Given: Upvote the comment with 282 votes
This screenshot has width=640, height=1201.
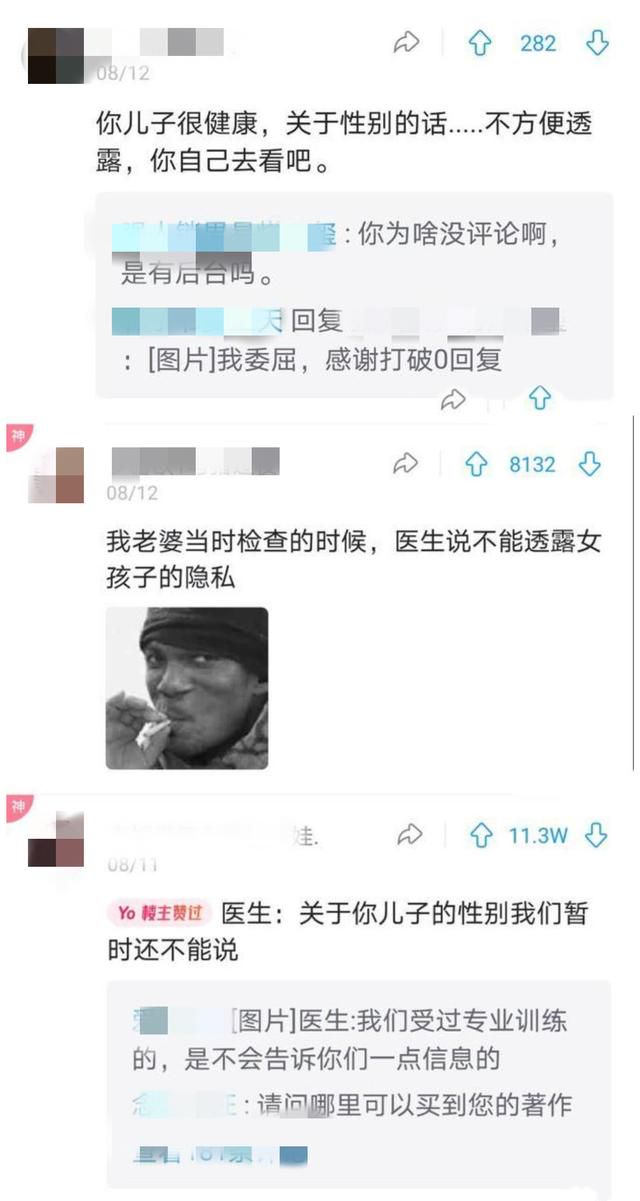Looking at the screenshot, I should [480, 43].
